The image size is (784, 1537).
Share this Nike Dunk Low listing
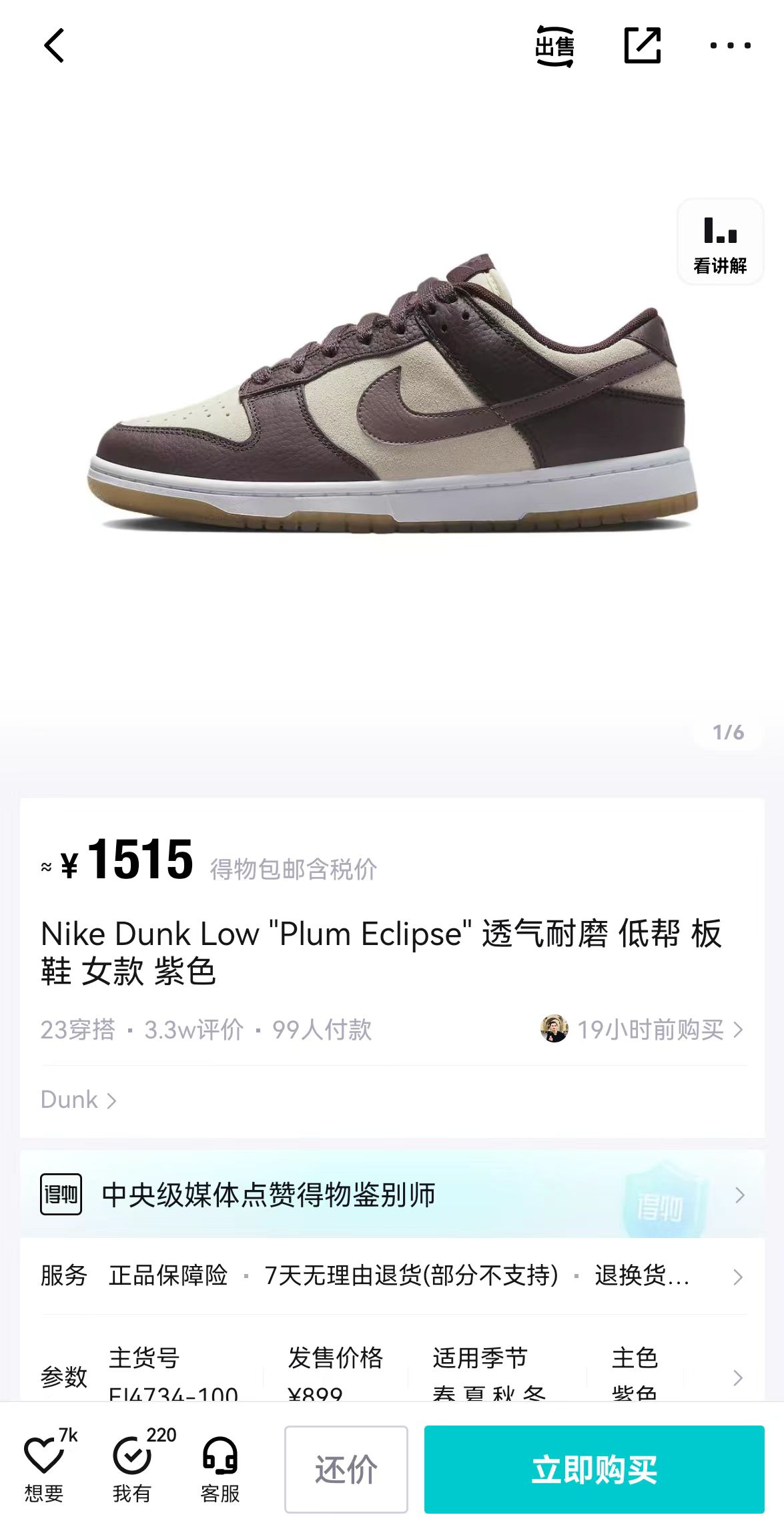[x=643, y=45]
